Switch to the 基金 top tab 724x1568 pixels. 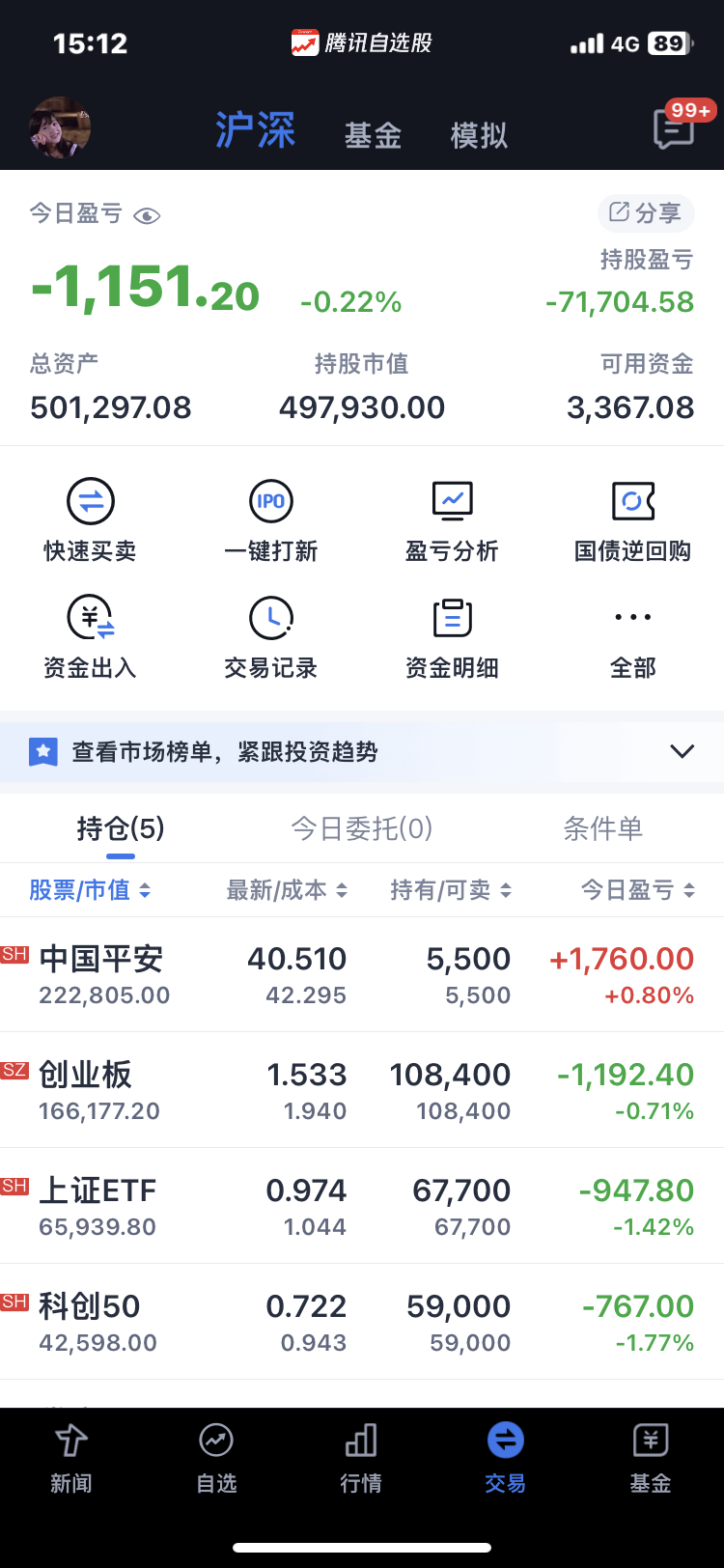click(x=373, y=135)
